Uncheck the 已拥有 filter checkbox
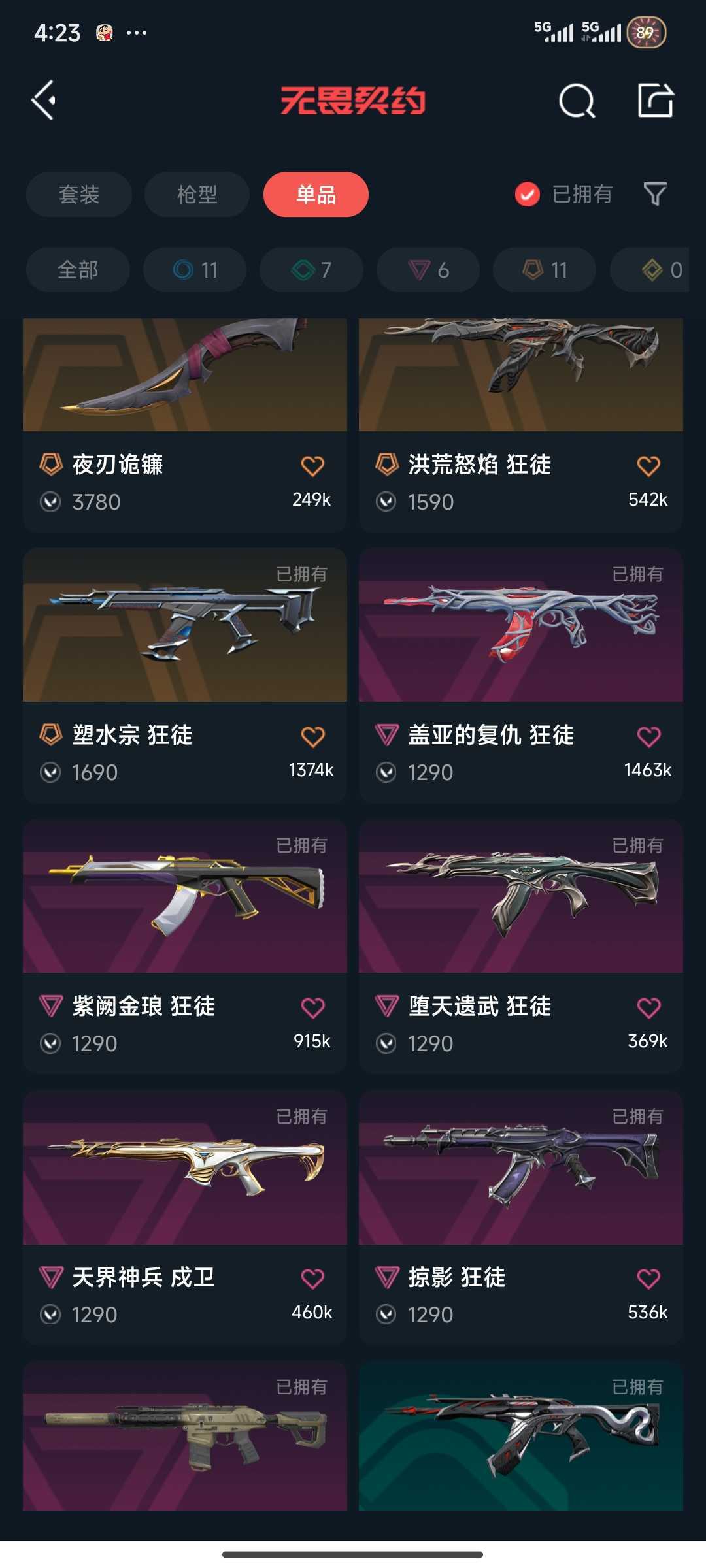 pyautogui.click(x=527, y=194)
